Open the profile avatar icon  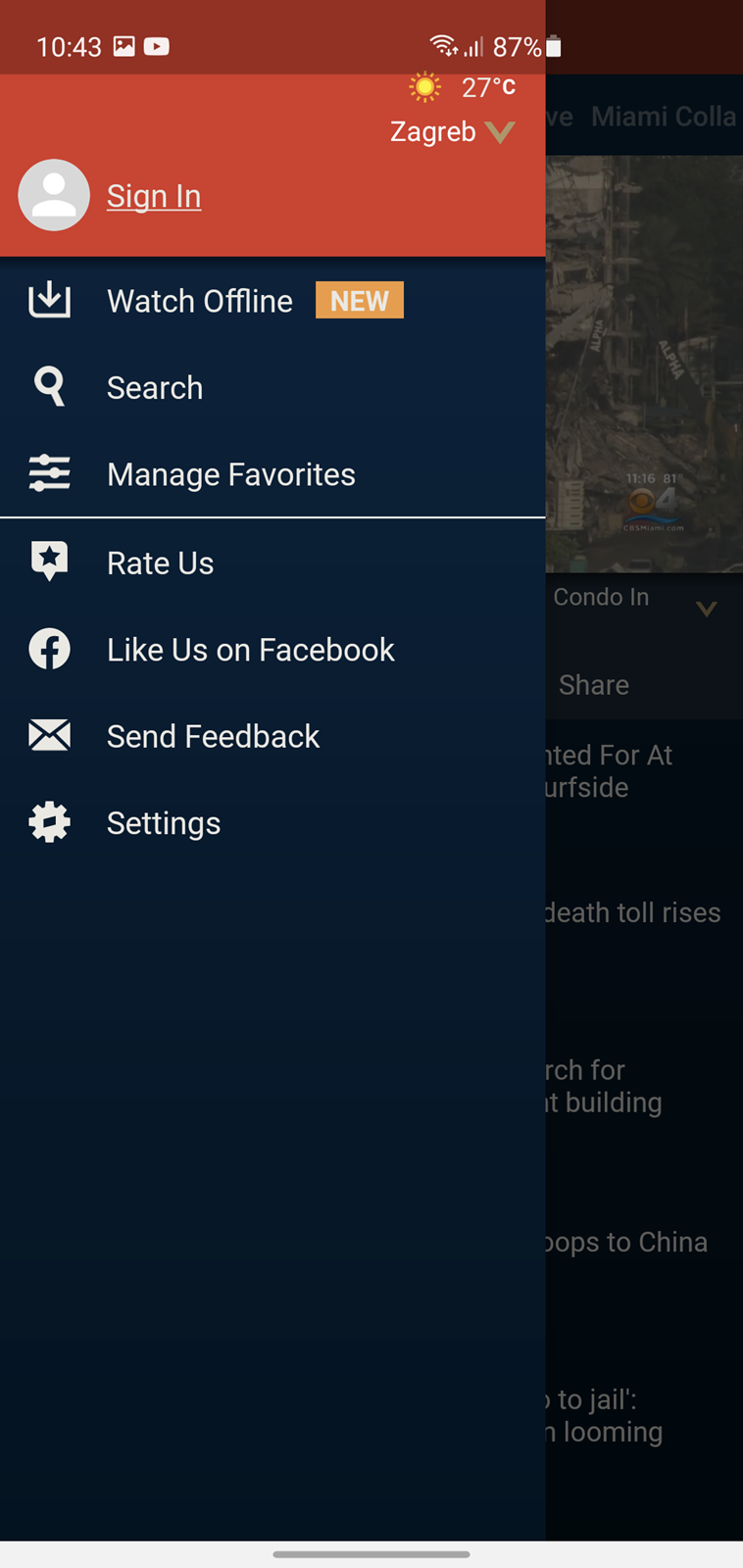54,195
